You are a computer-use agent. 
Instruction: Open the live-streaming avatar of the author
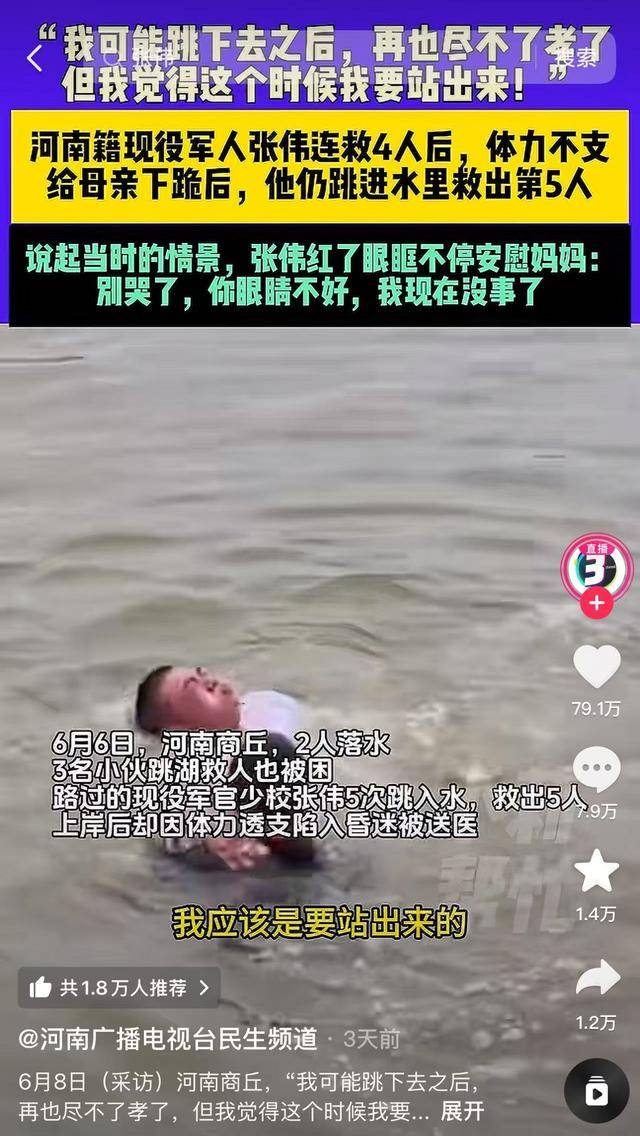click(x=597, y=569)
